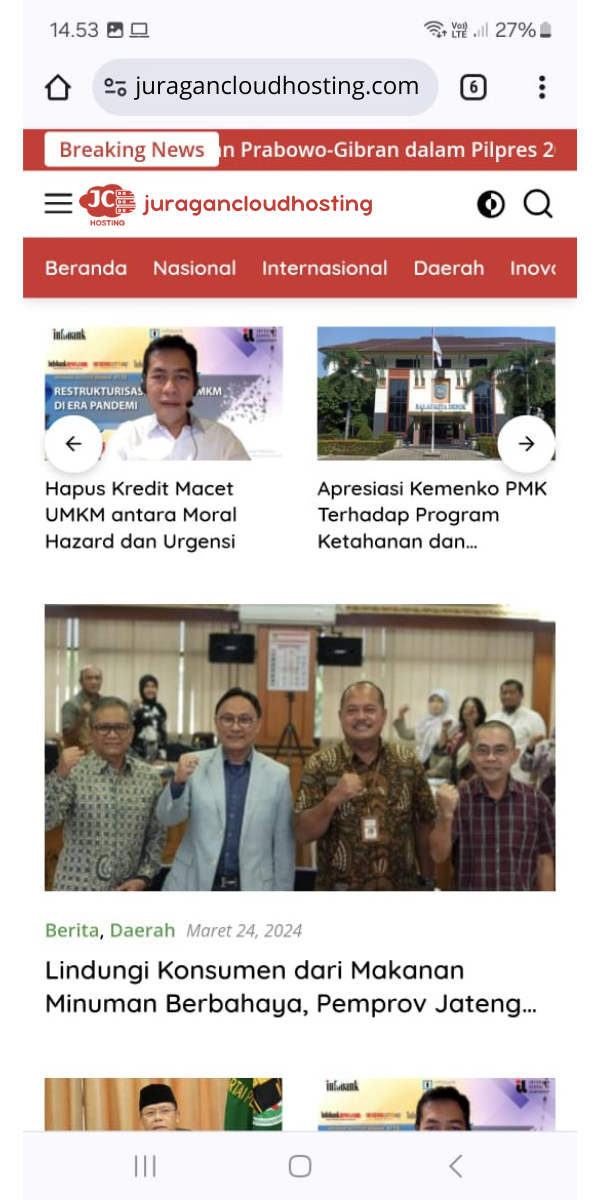Image resolution: width=600 pixels, height=1200 pixels.
Task: Open Apresiasi Kemenko PMK article
Action: point(432,515)
